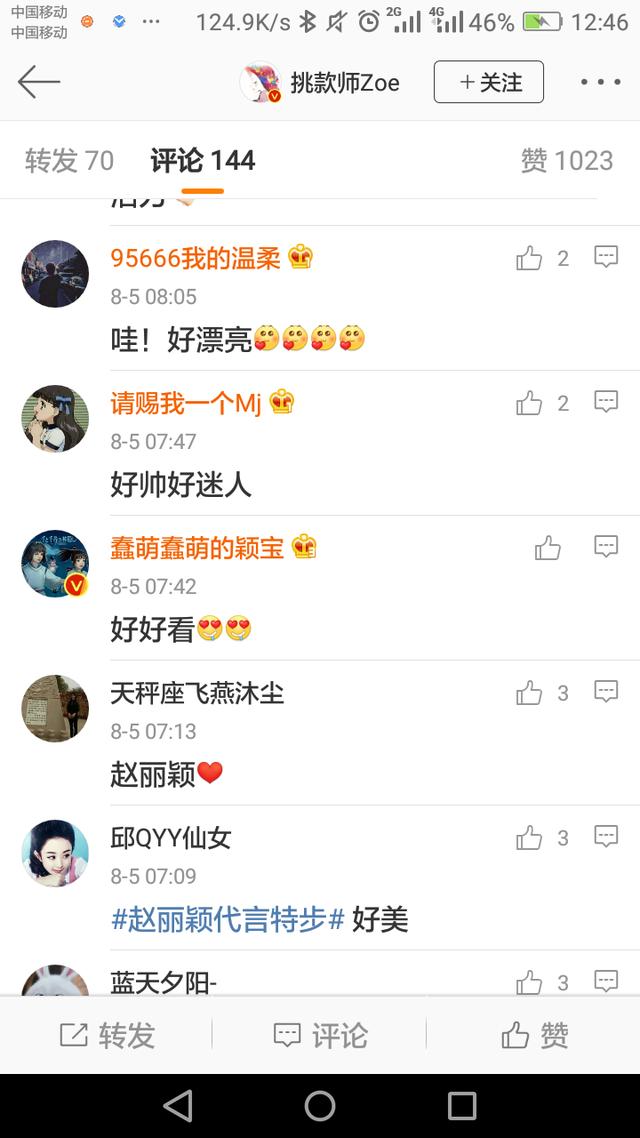Reply to 蠢萌蠢萌的颖宝's comment
Image resolution: width=640 pixels, height=1138 pixels.
point(606,547)
